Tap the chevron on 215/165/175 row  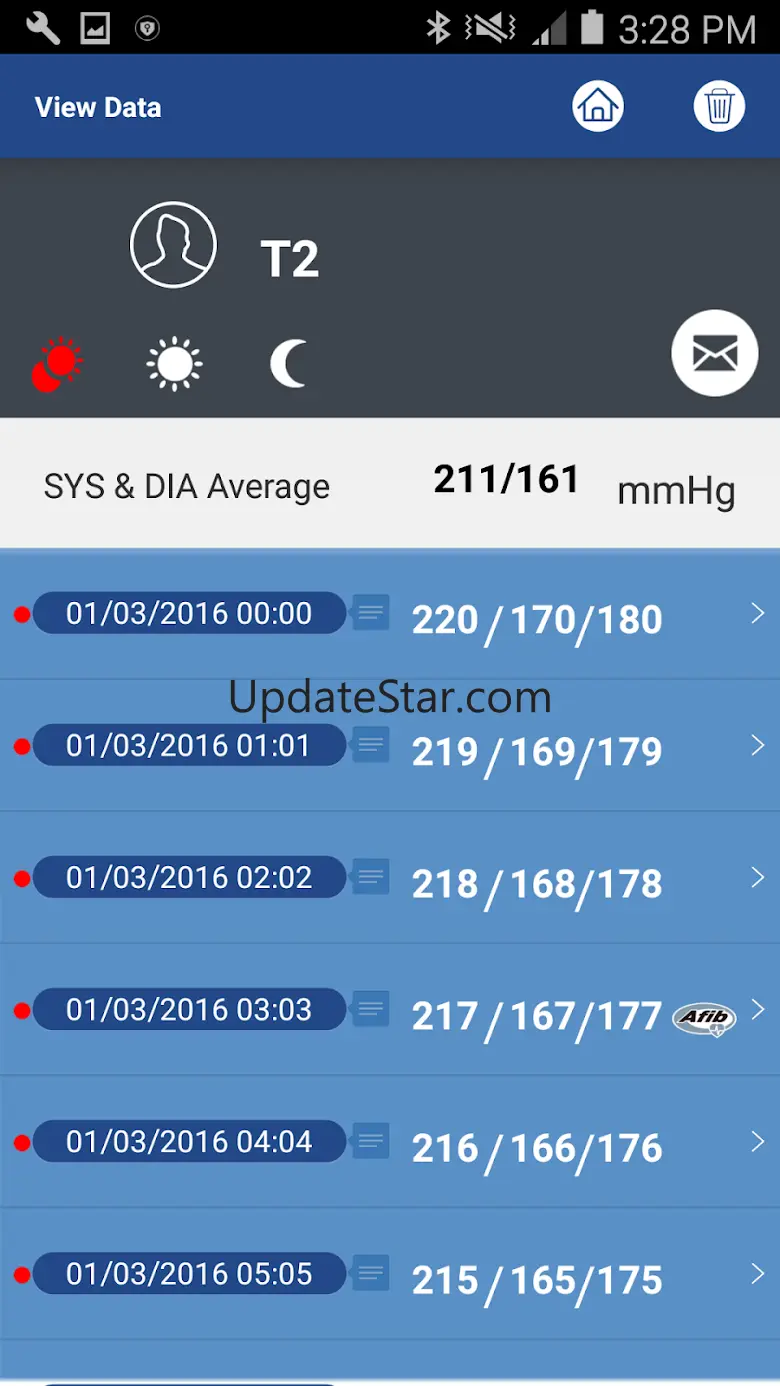click(x=757, y=1273)
